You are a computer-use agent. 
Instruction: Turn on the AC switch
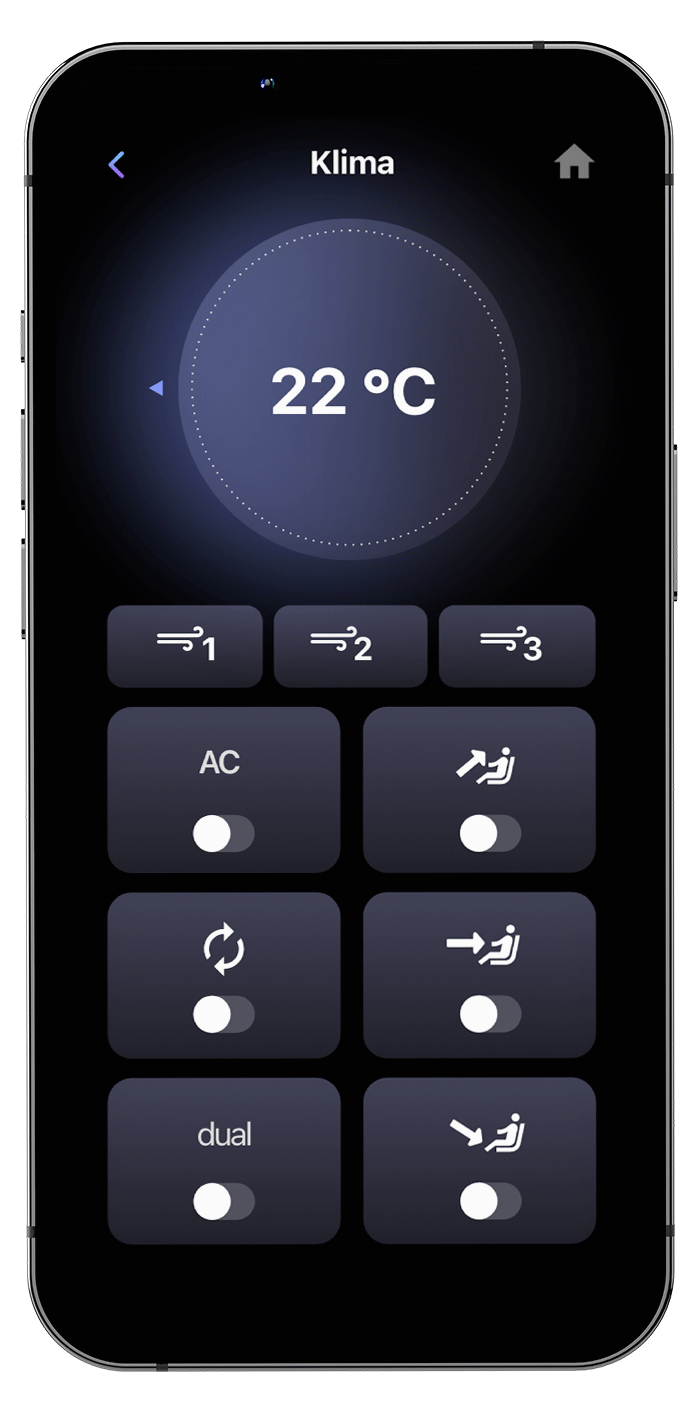pos(223,834)
